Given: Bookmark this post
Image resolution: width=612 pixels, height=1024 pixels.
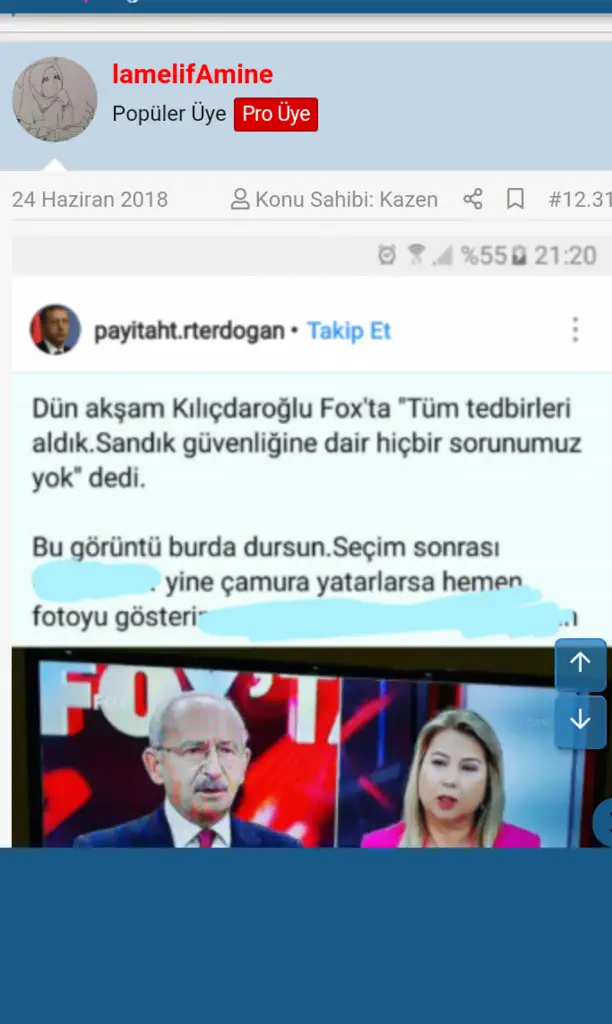Looking at the screenshot, I should tap(515, 199).
